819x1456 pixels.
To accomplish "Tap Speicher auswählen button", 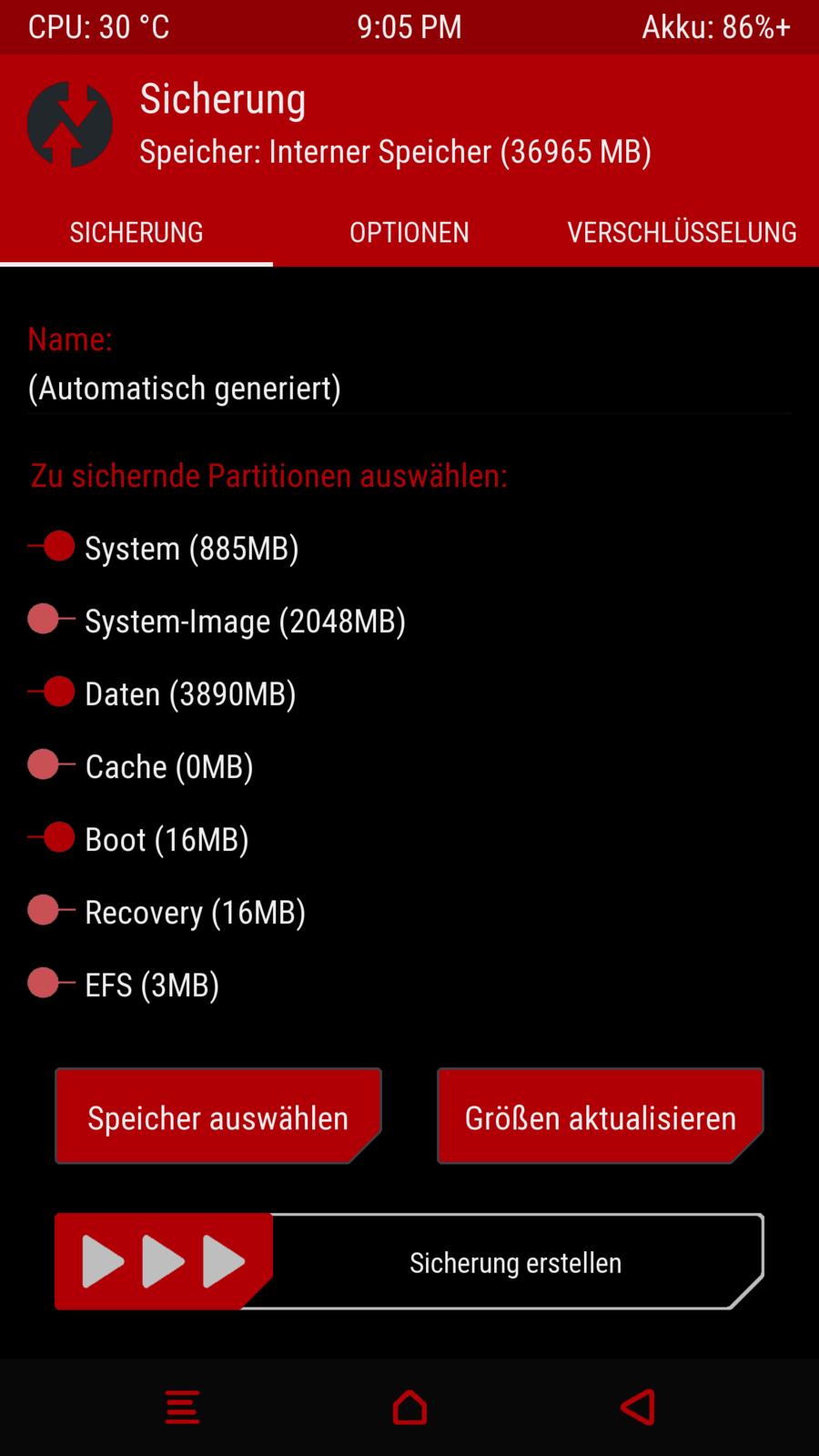I will click(x=217, y=1117).
